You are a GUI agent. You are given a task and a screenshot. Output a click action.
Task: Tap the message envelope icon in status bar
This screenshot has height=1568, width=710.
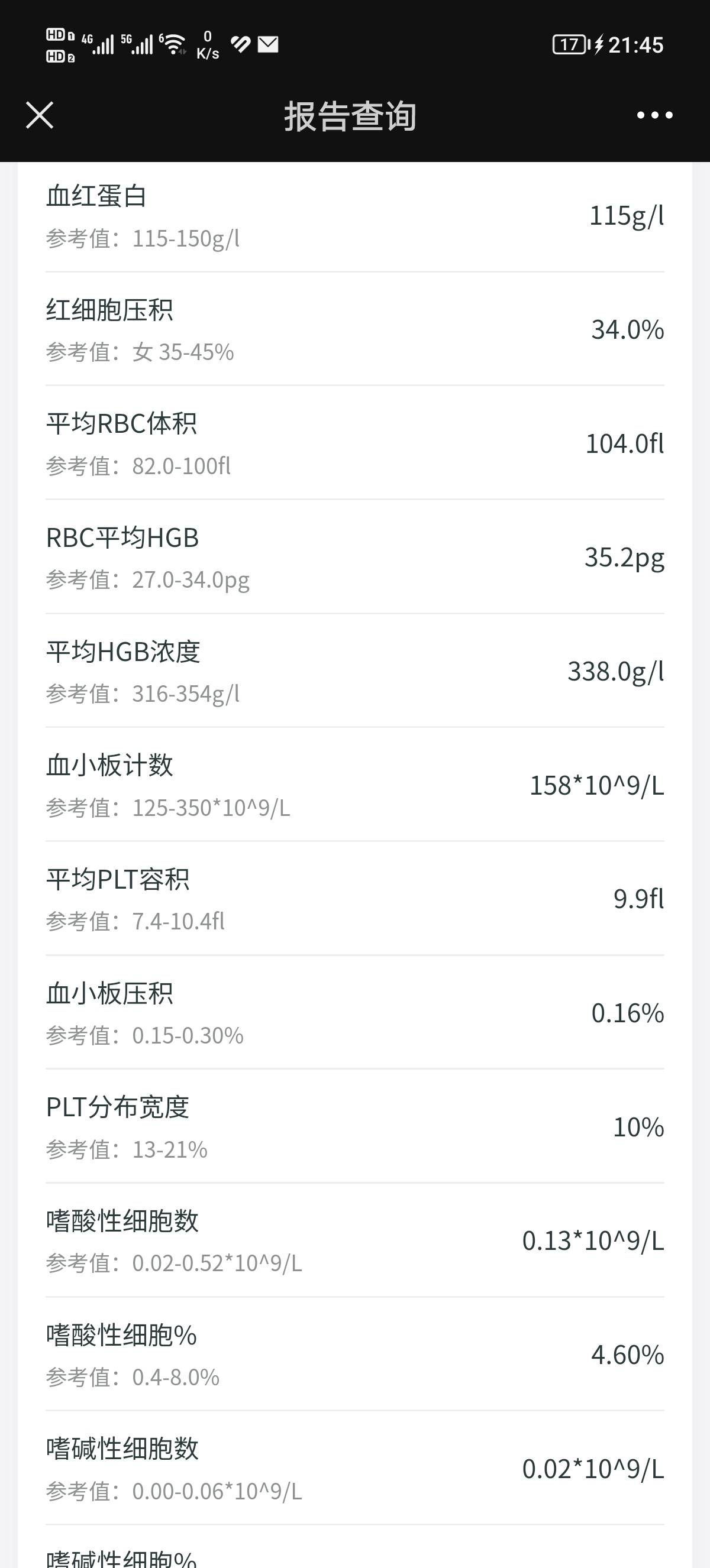[268, 44]
